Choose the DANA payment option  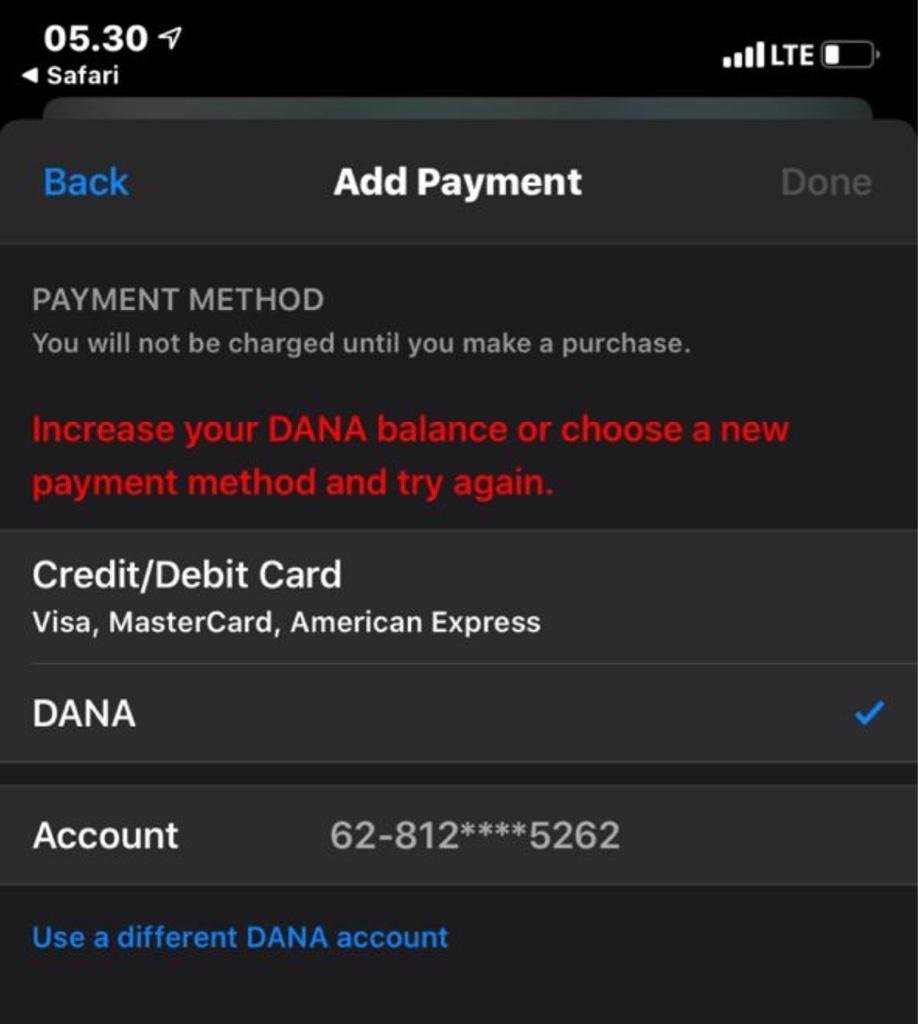[459, 714]
